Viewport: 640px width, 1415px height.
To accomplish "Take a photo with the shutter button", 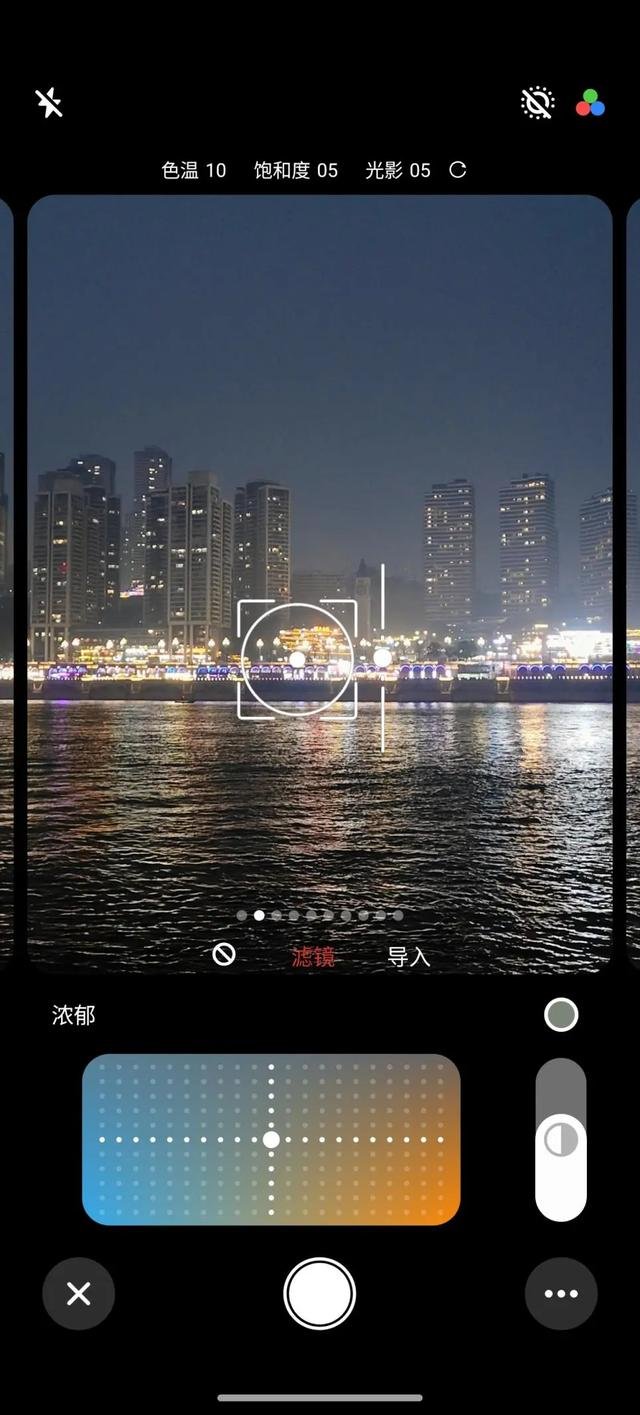I will tap(320, 1294).
